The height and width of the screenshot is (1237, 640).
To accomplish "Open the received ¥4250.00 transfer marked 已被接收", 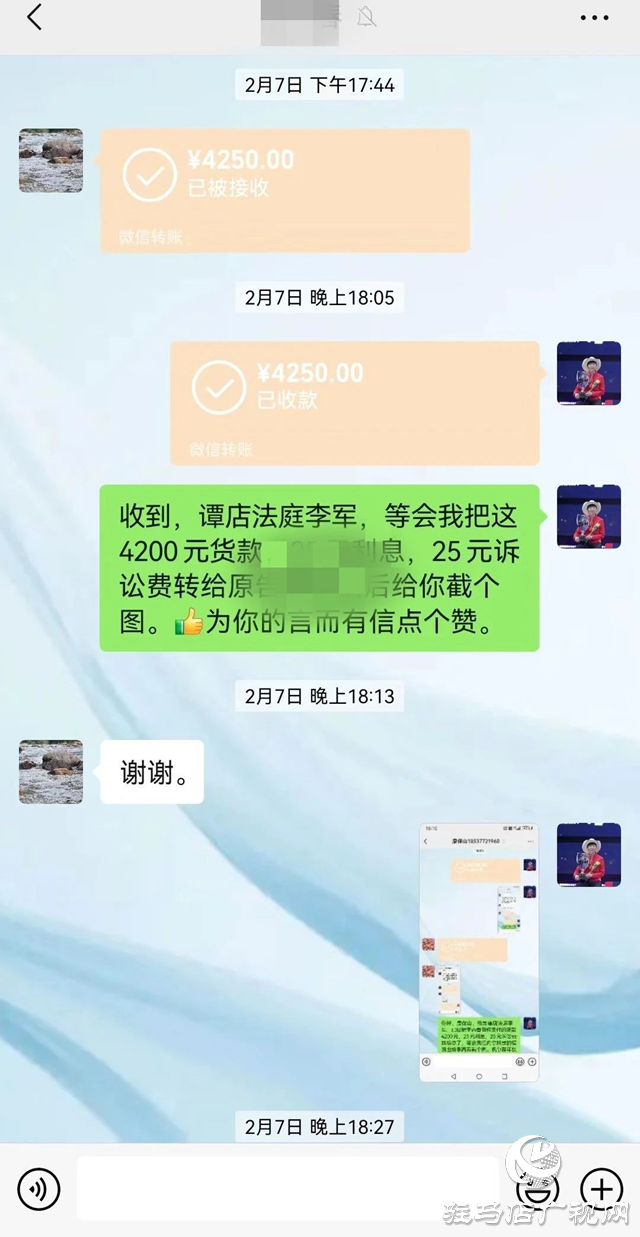I will pos(284,190).
